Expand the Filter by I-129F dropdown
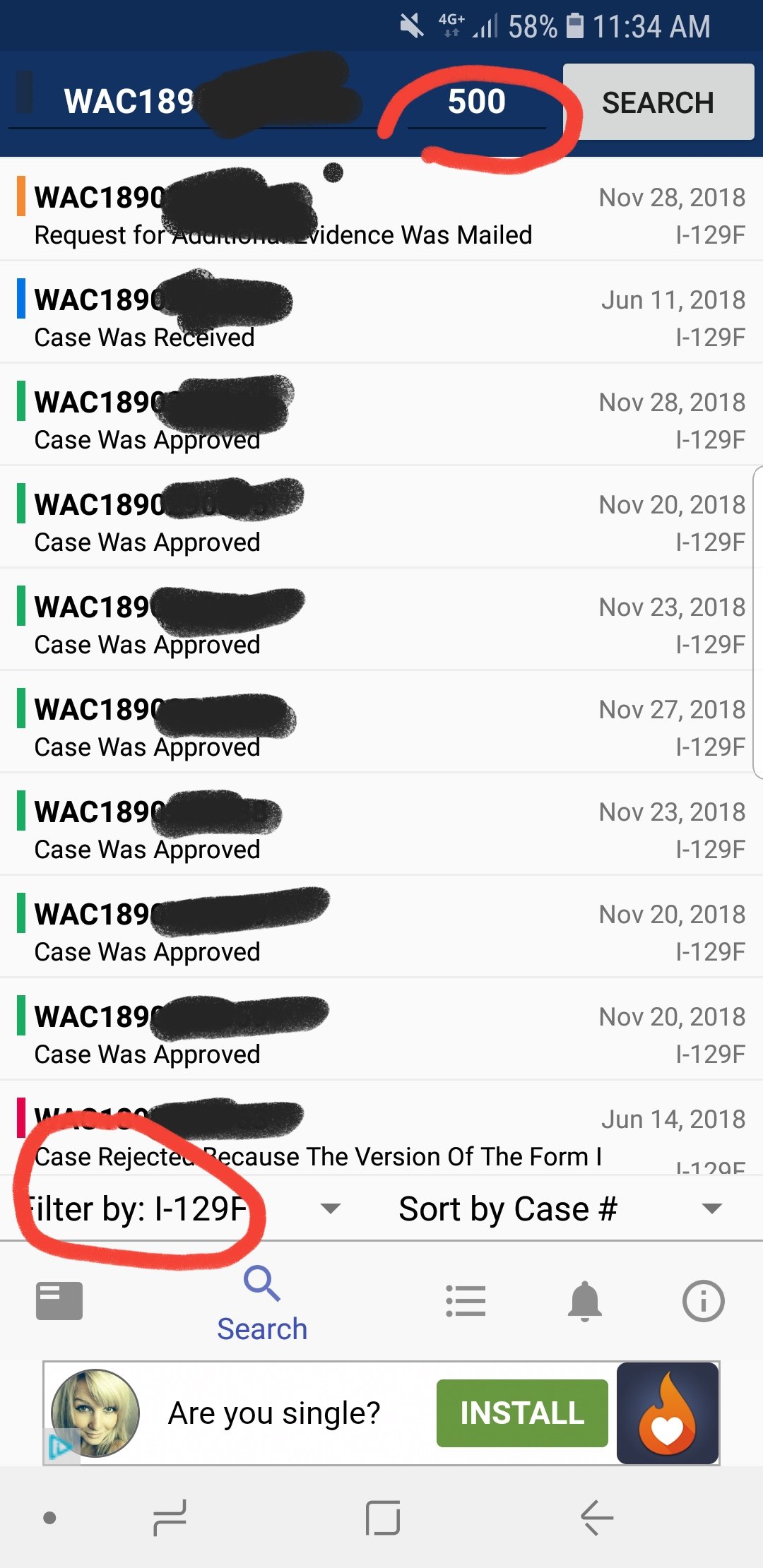The image size is (763, 1568). point(184,1208)
